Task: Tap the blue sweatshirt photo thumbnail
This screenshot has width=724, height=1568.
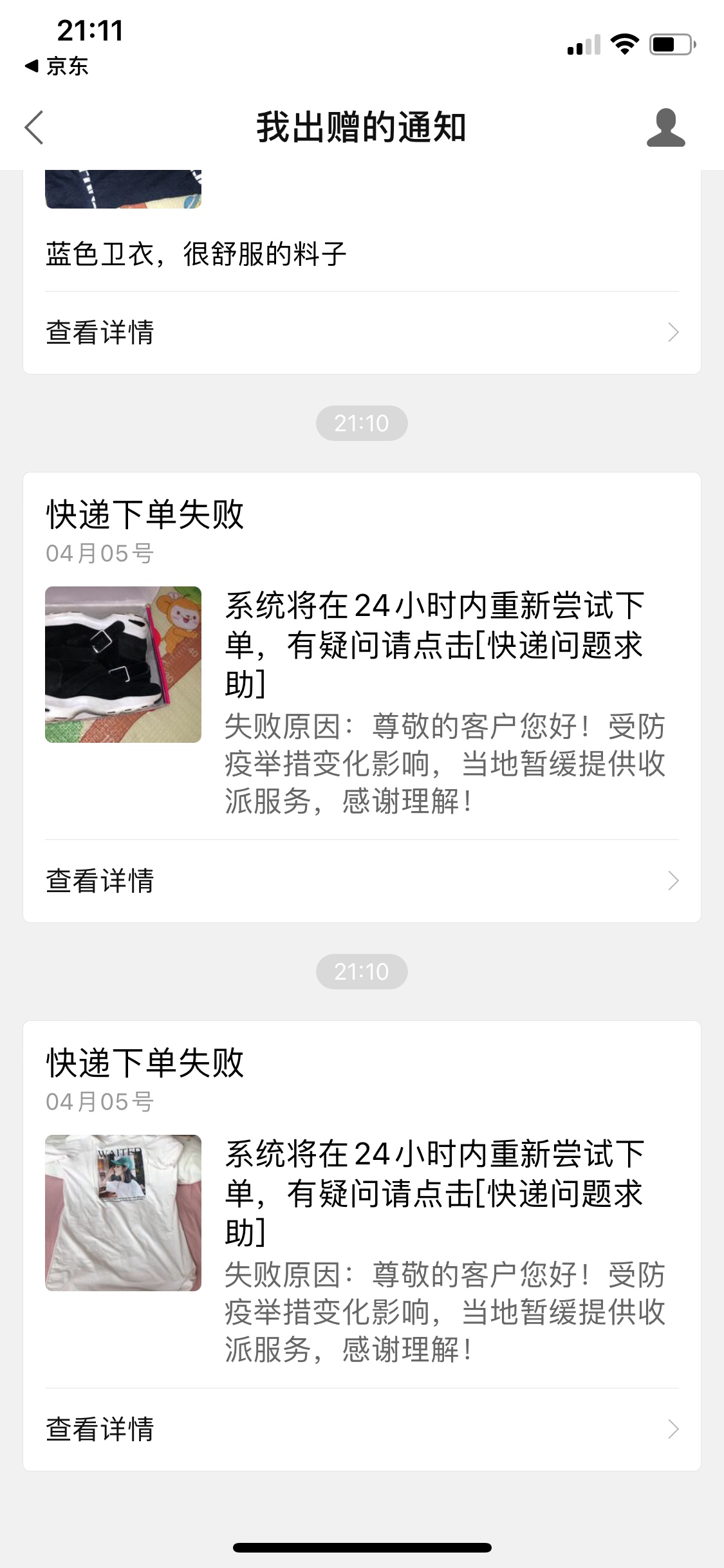Action: click(123, 189)
